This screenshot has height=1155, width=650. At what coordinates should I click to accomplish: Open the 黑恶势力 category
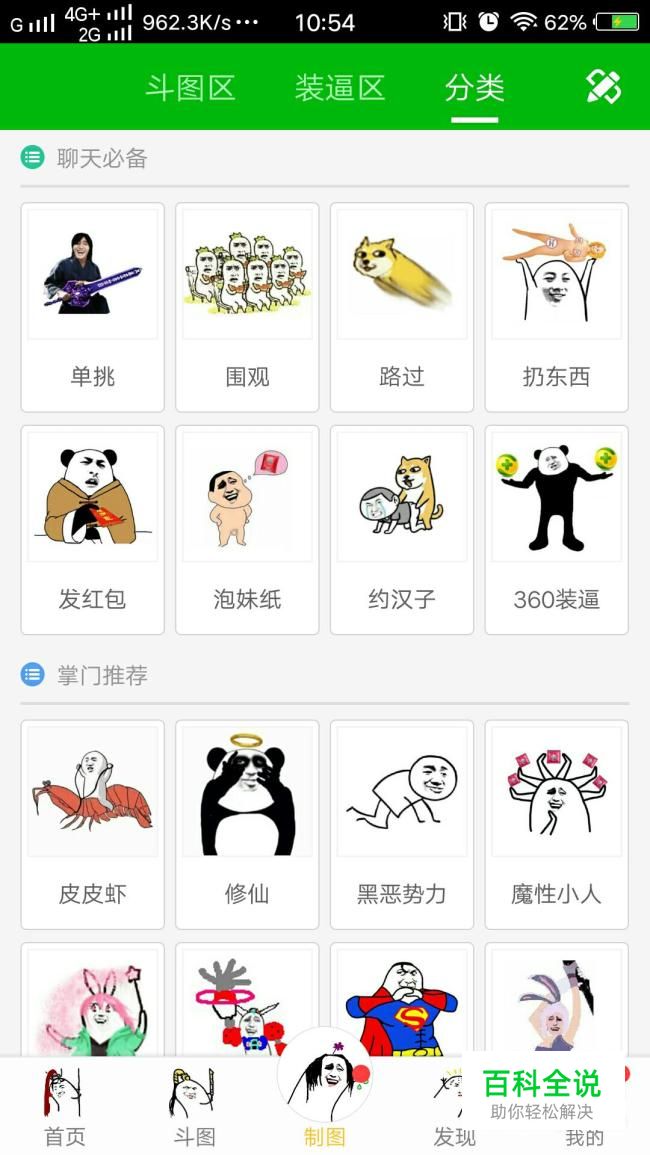point(402,825)
